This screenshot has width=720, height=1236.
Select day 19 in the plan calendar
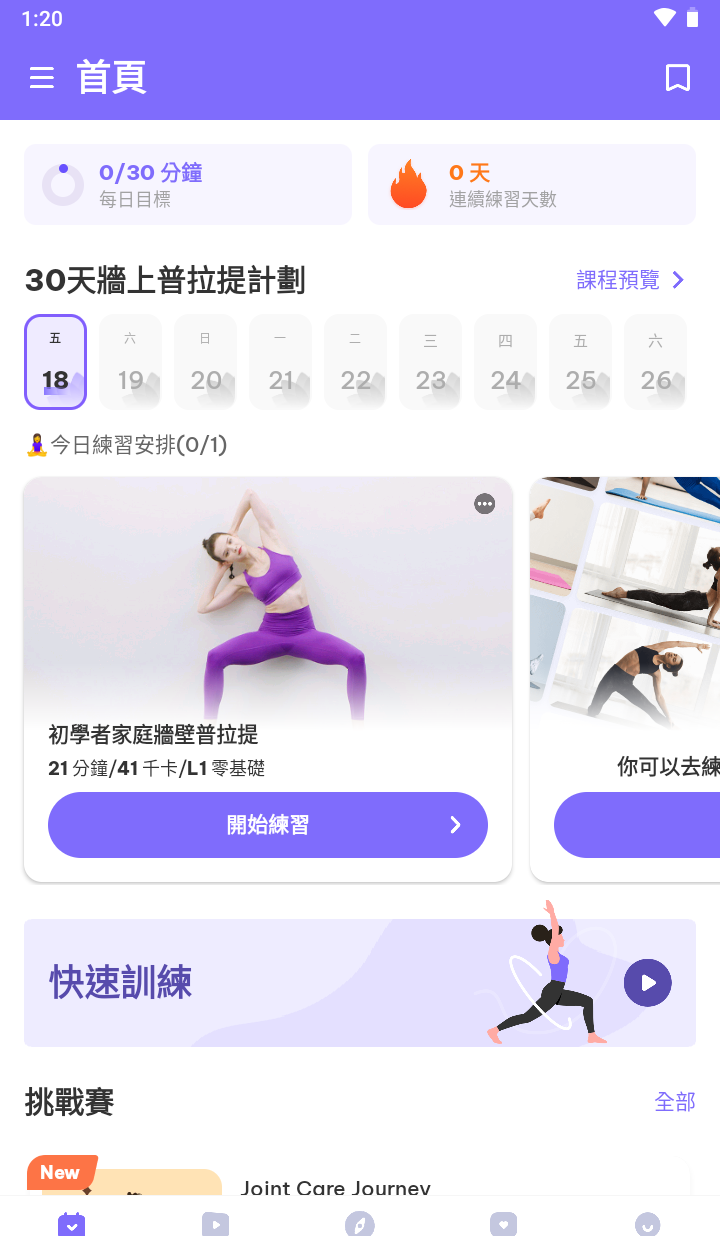click(130, 362)
